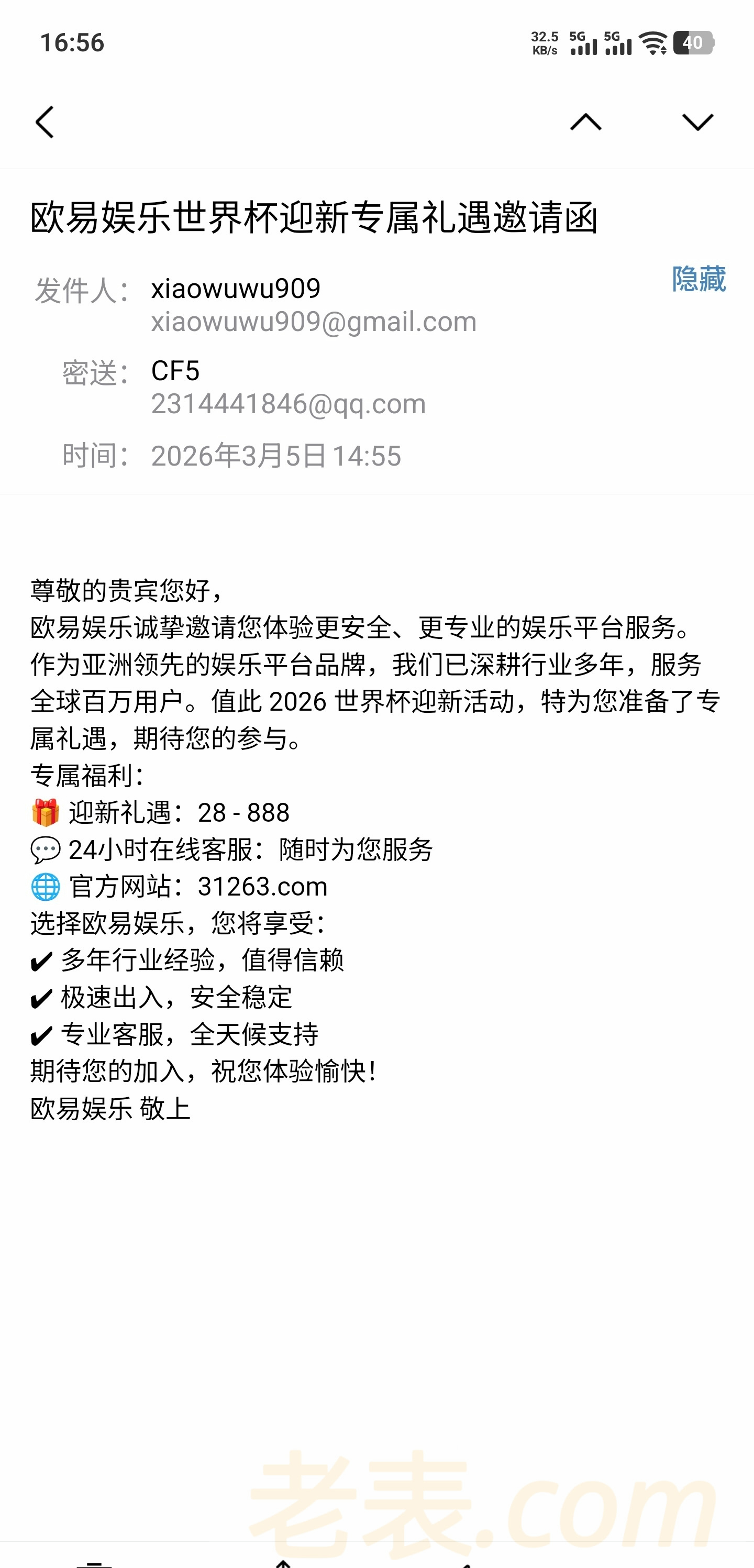Open the next email with down arrow
Screen dimensions: 754x1568
tap(697, 123)
